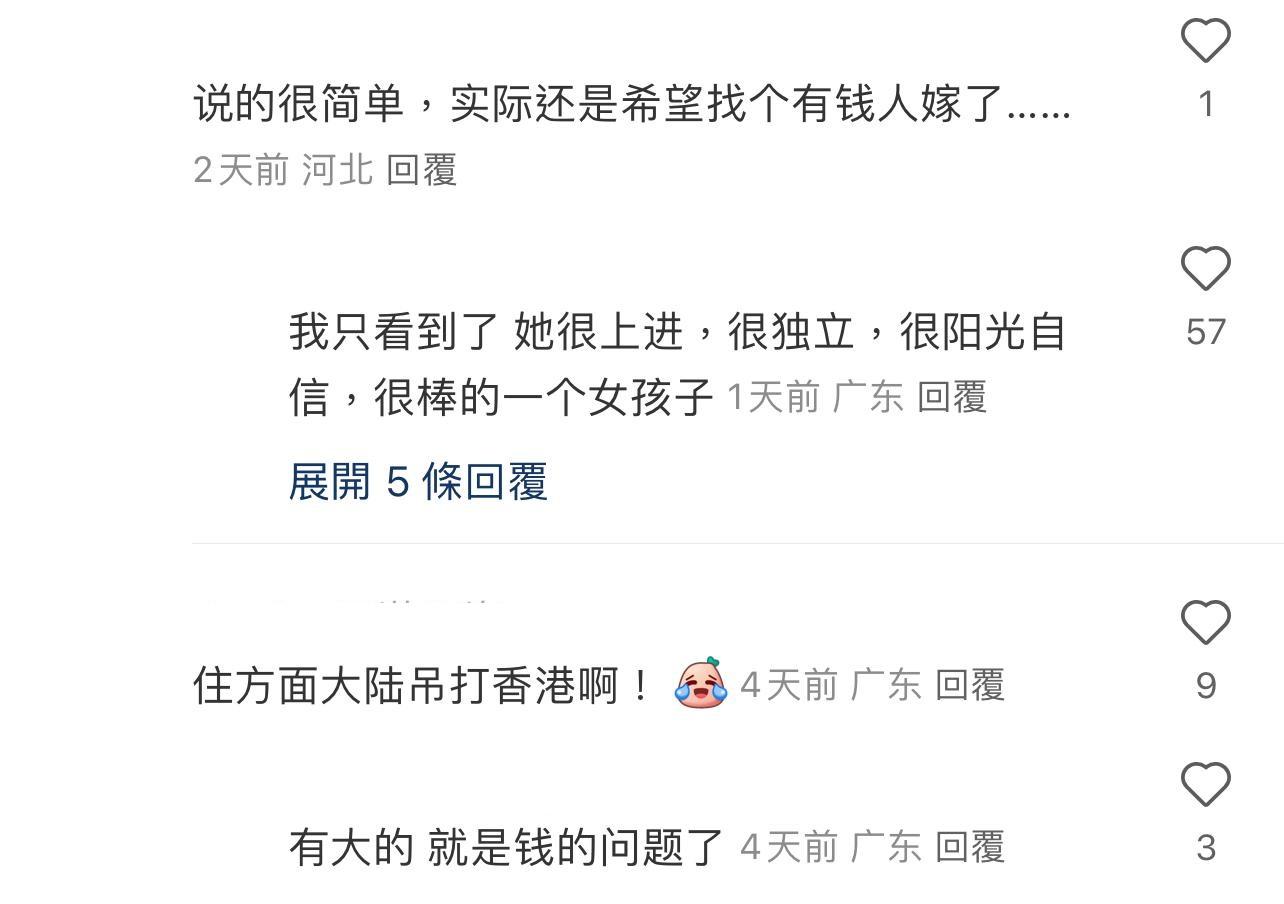
Task: Expand 展開 5 條回覆
Action: pos(418,482)
